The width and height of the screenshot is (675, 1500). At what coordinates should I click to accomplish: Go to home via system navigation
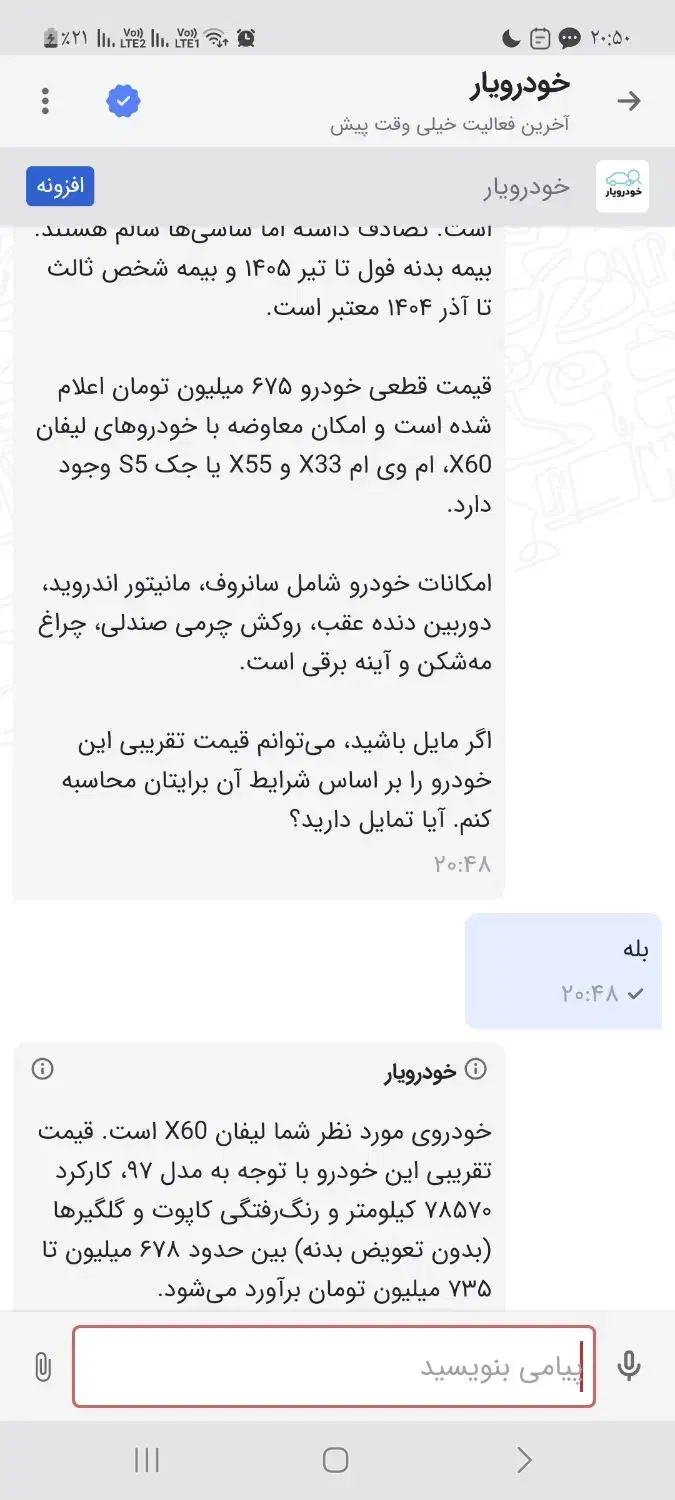(x=336, y=1460)
